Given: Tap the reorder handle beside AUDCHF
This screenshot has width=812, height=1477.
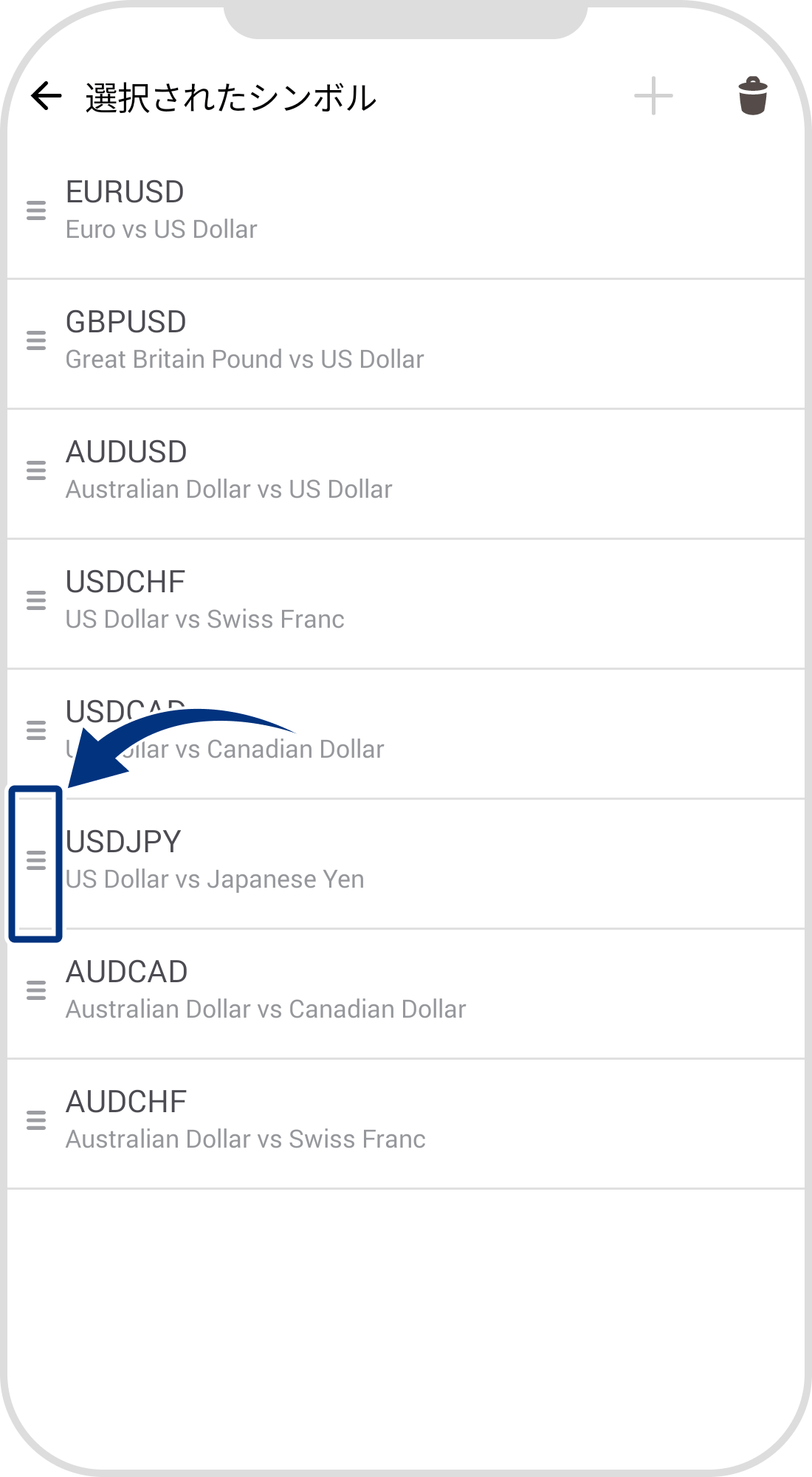Looking at the screenshot, I should (x=36, y=1120).
